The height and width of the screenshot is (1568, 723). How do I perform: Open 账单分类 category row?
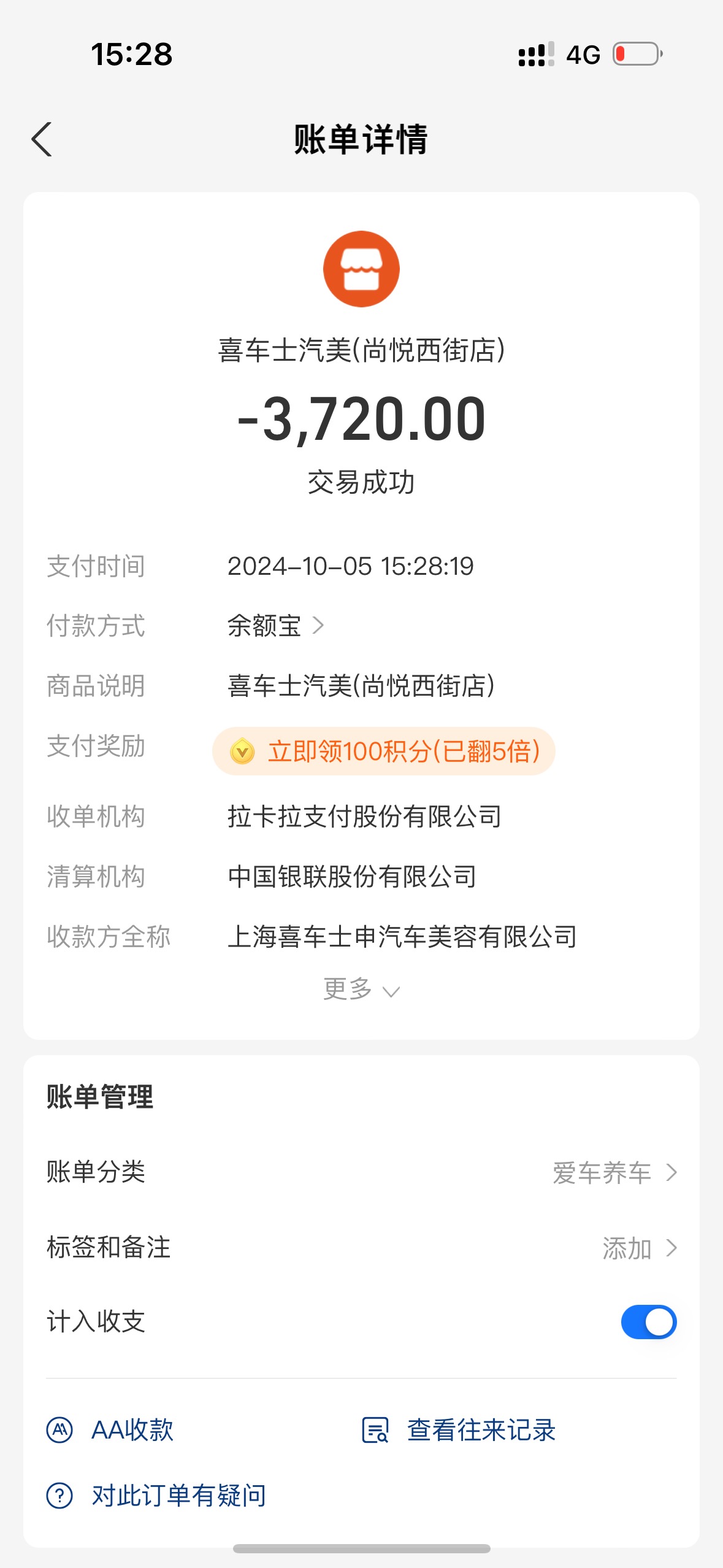click(361, 1172)
